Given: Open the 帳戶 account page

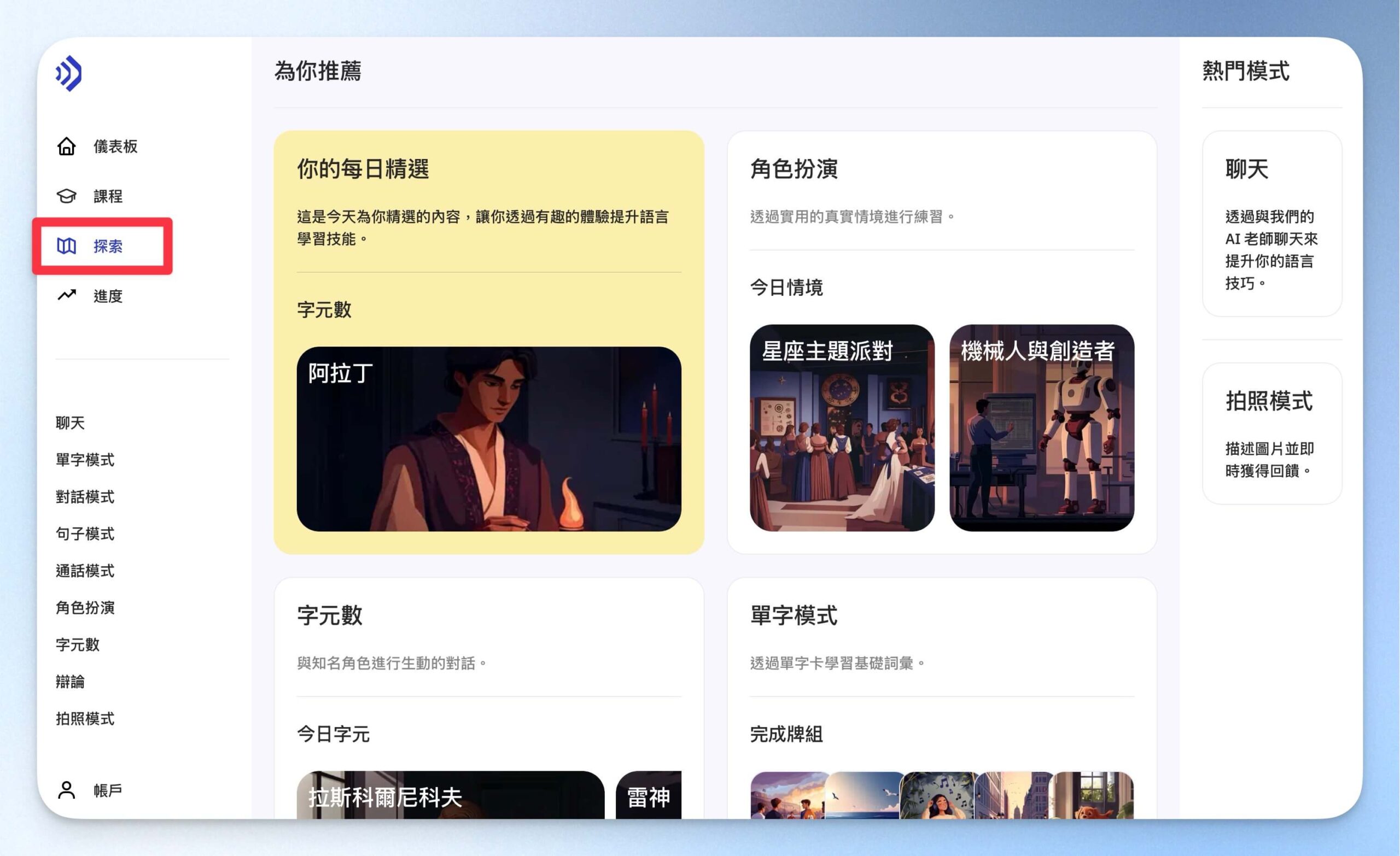Looking at the screenshot, I should [x=90, y=790].
